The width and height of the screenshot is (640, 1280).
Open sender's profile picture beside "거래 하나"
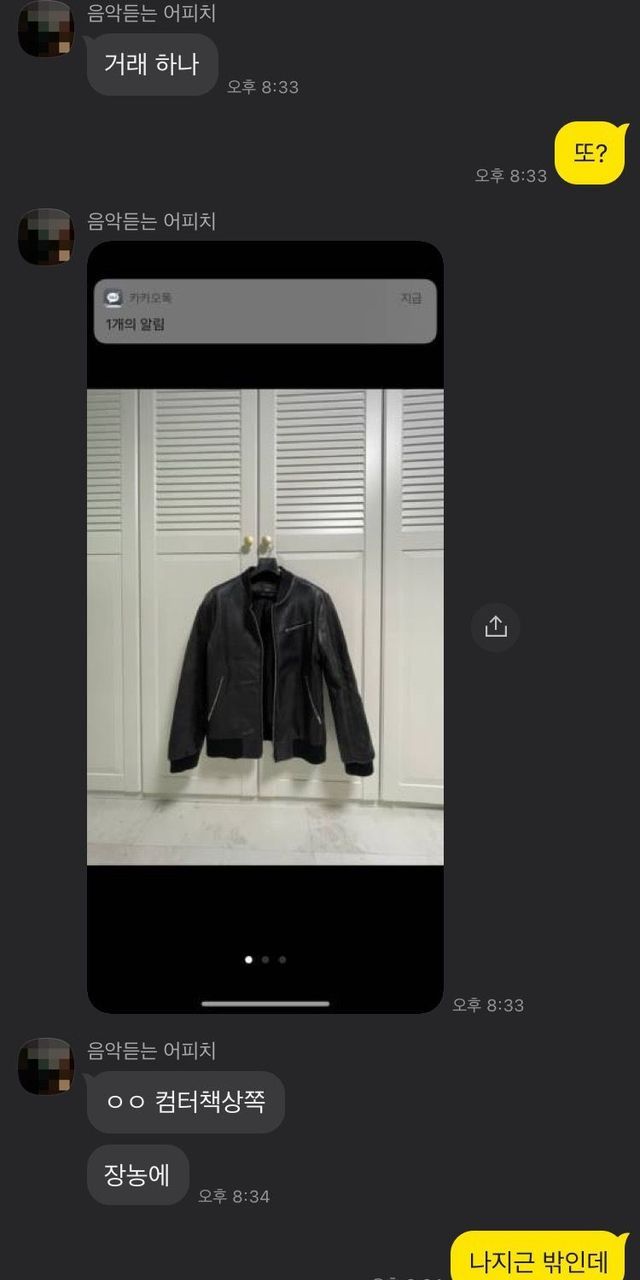pyautogui.click(x=46, y=28)
